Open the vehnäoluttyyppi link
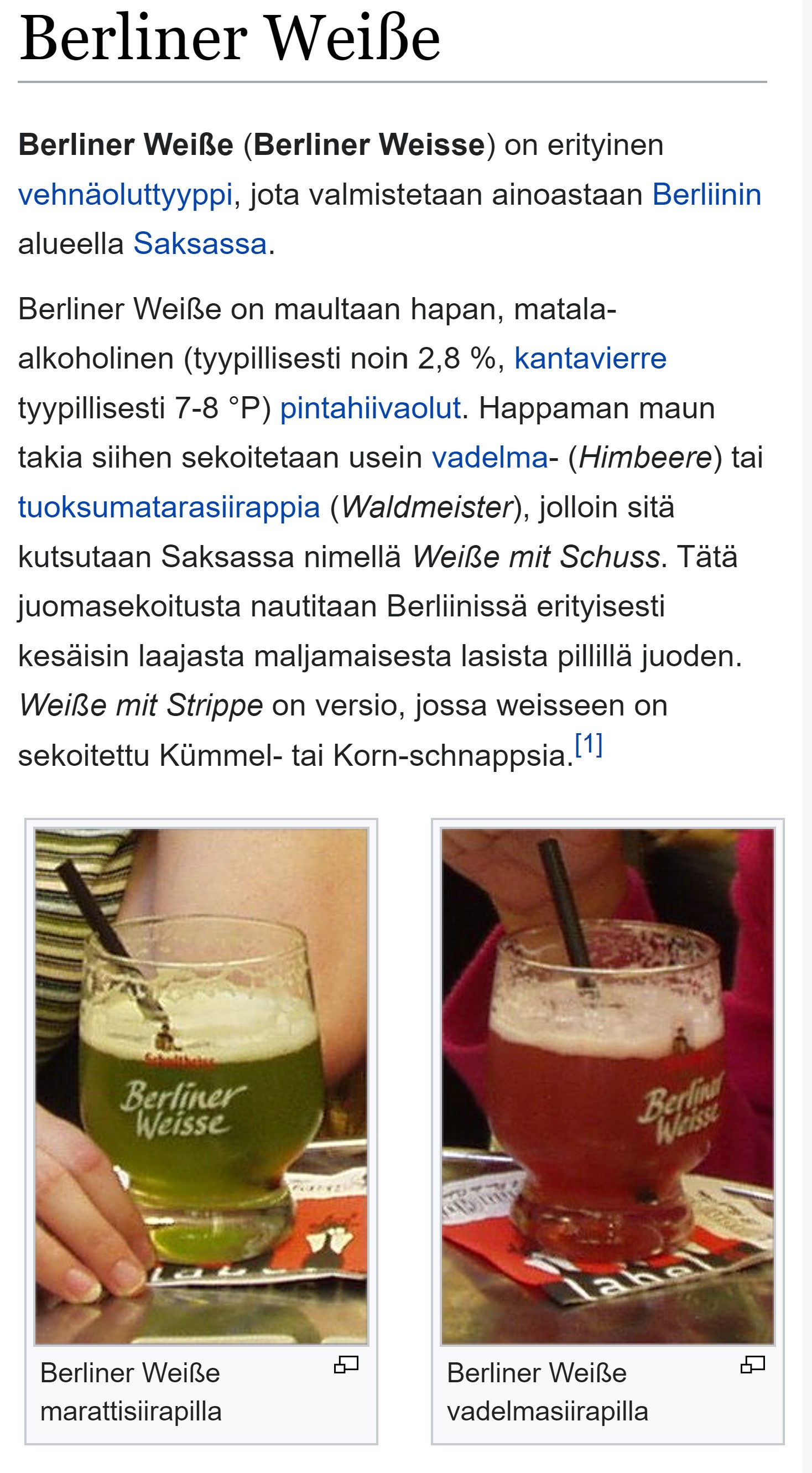Screen dimensions: 812x1473 pyautogui.click(x=125, y=194)
